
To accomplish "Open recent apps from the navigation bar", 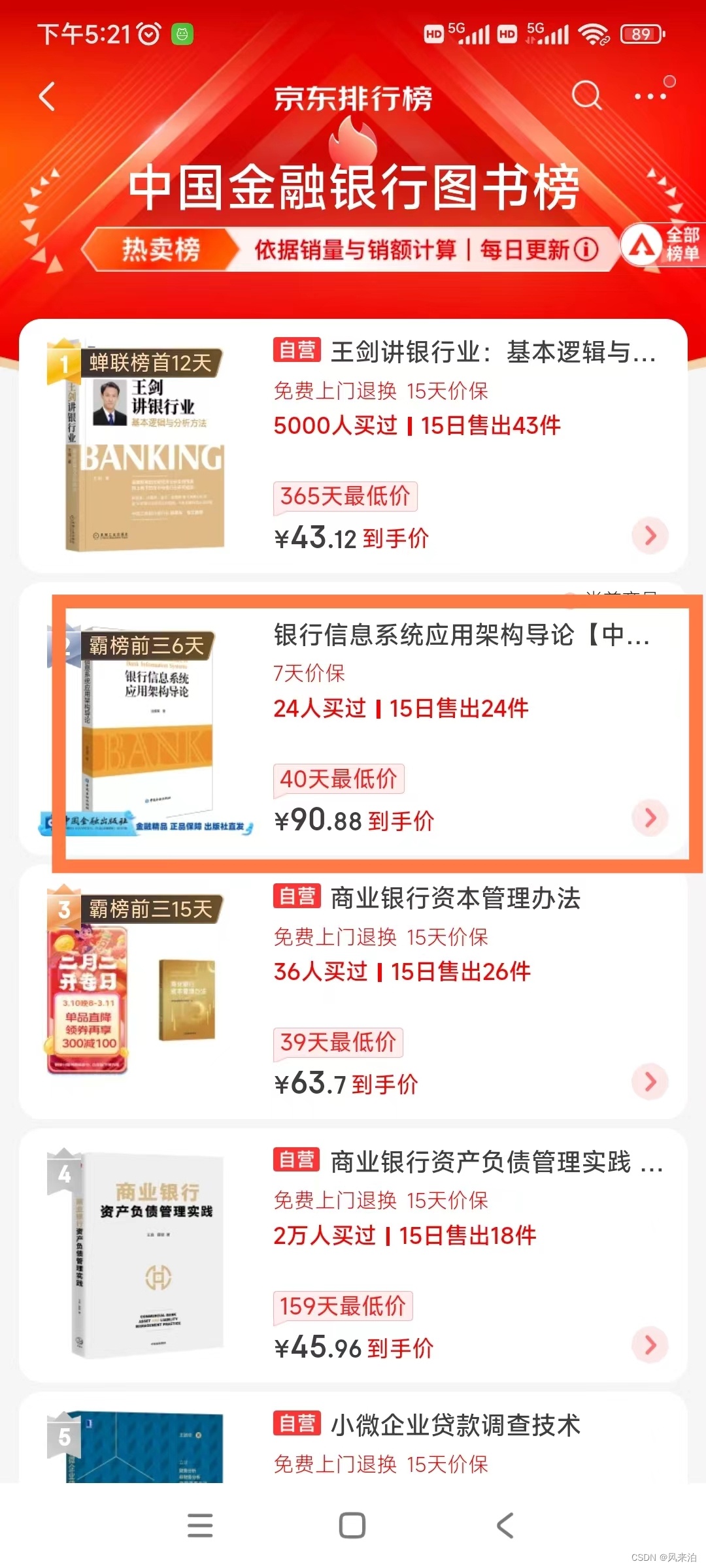I will 200,1526.
